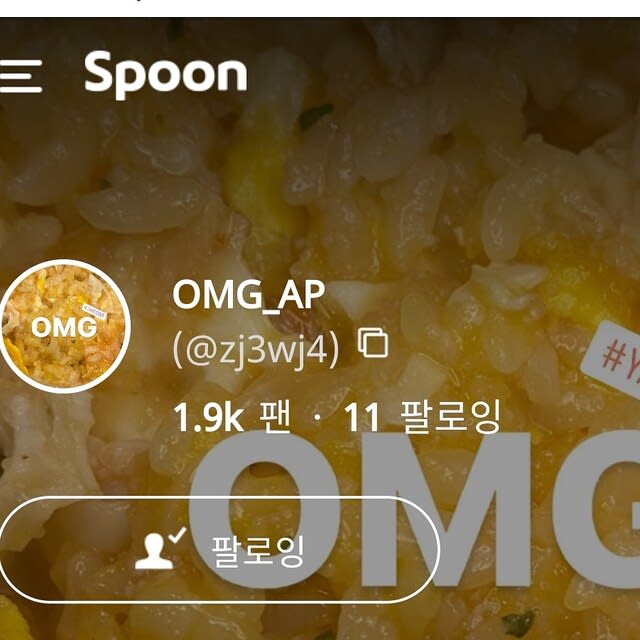View the 1.9k 팬 fans list

coord(232,417)
